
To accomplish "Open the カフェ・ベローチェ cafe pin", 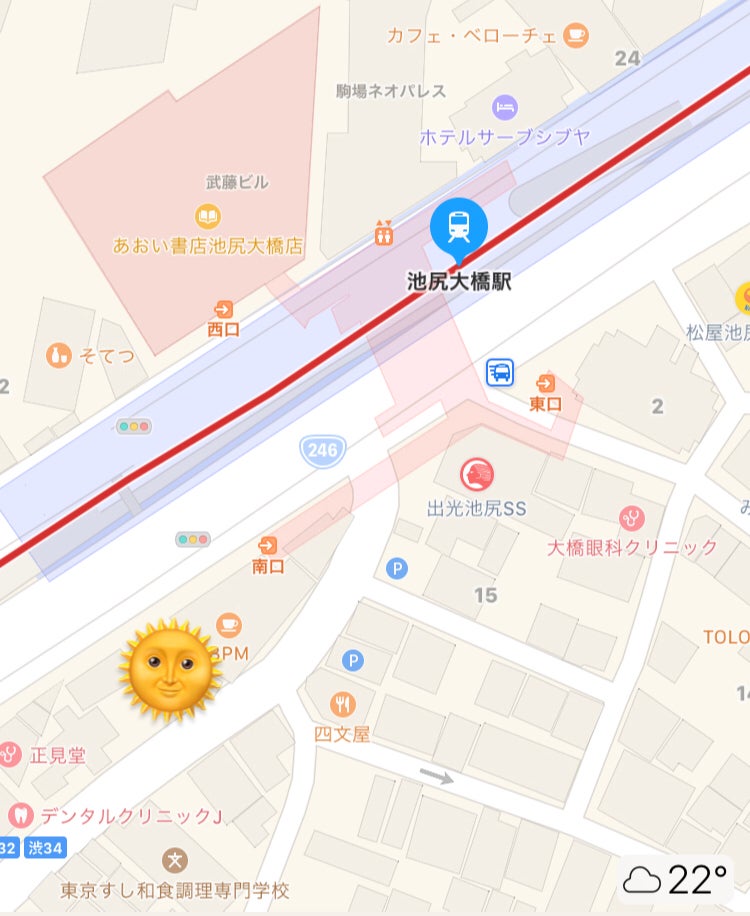I will 575,36.
